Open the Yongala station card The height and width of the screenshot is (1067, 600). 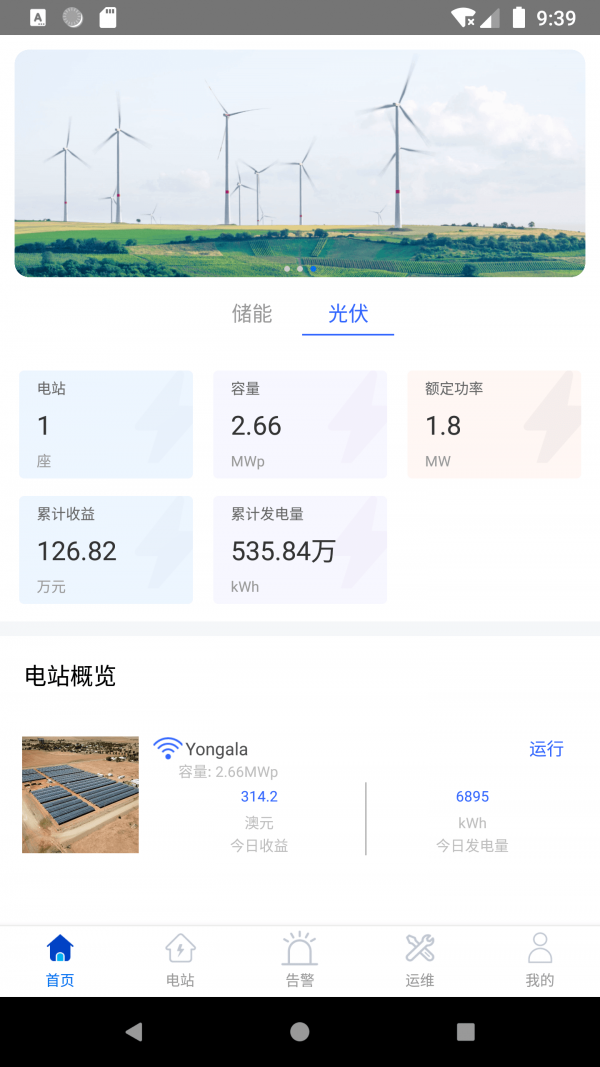pos(300,795)
